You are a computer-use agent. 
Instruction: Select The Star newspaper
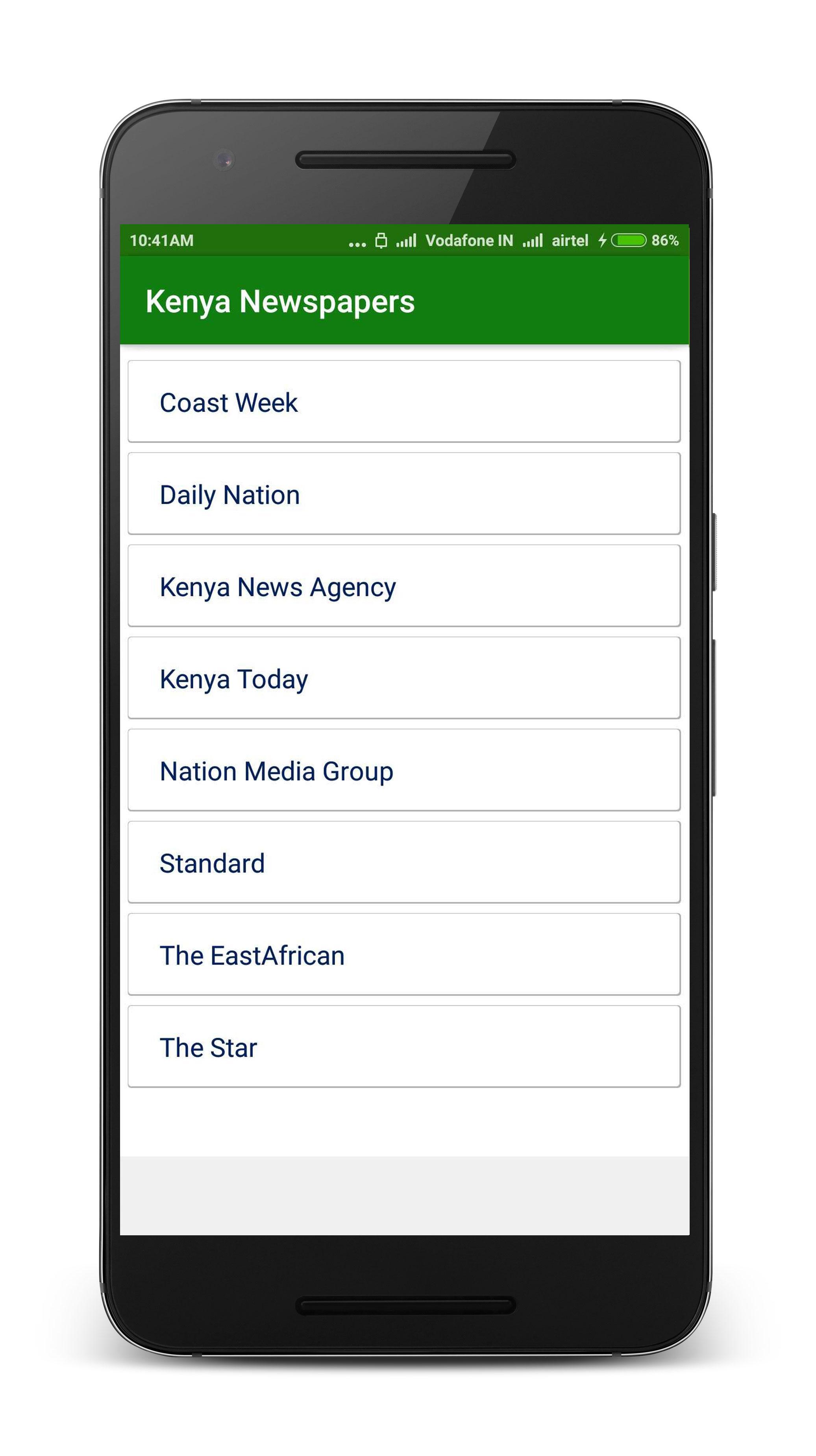coord(404,1047)
